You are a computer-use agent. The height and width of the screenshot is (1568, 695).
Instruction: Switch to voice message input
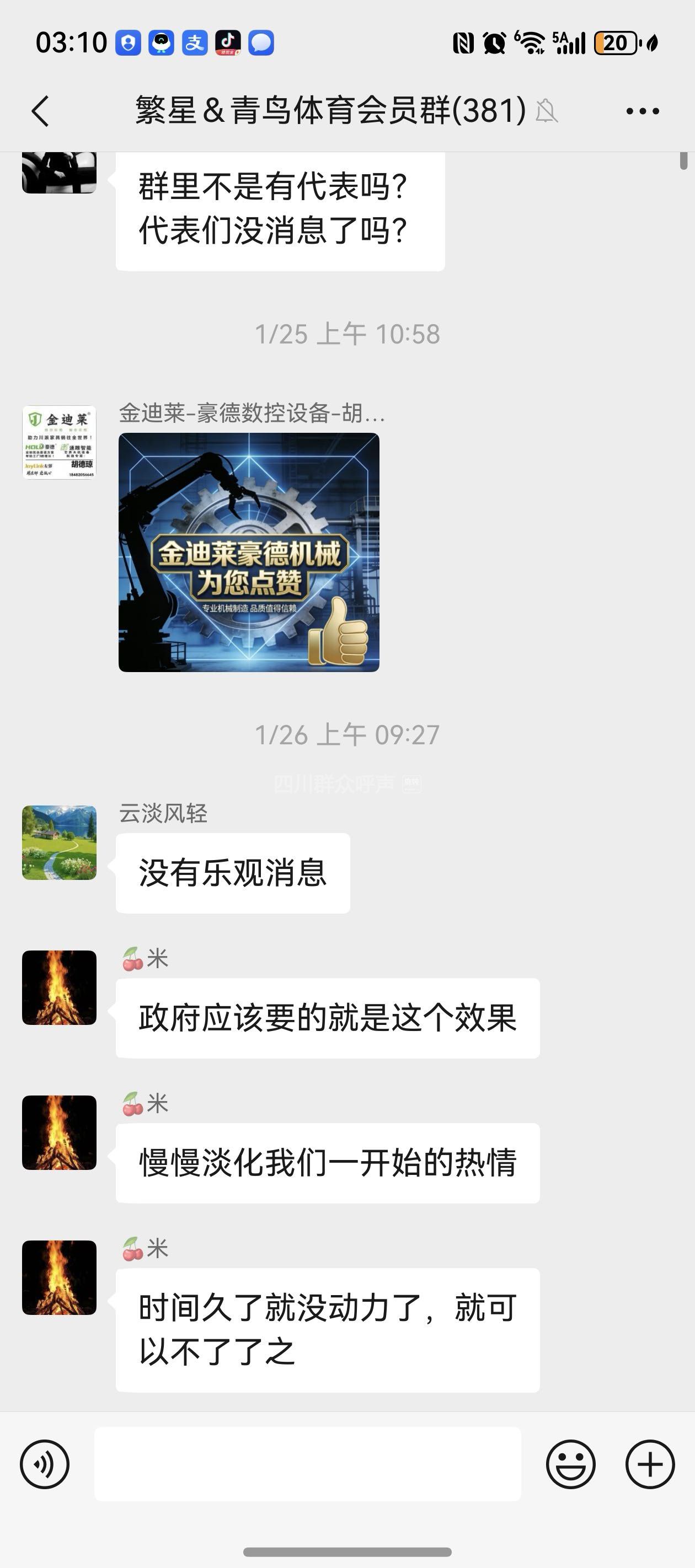click(45, 1464)
